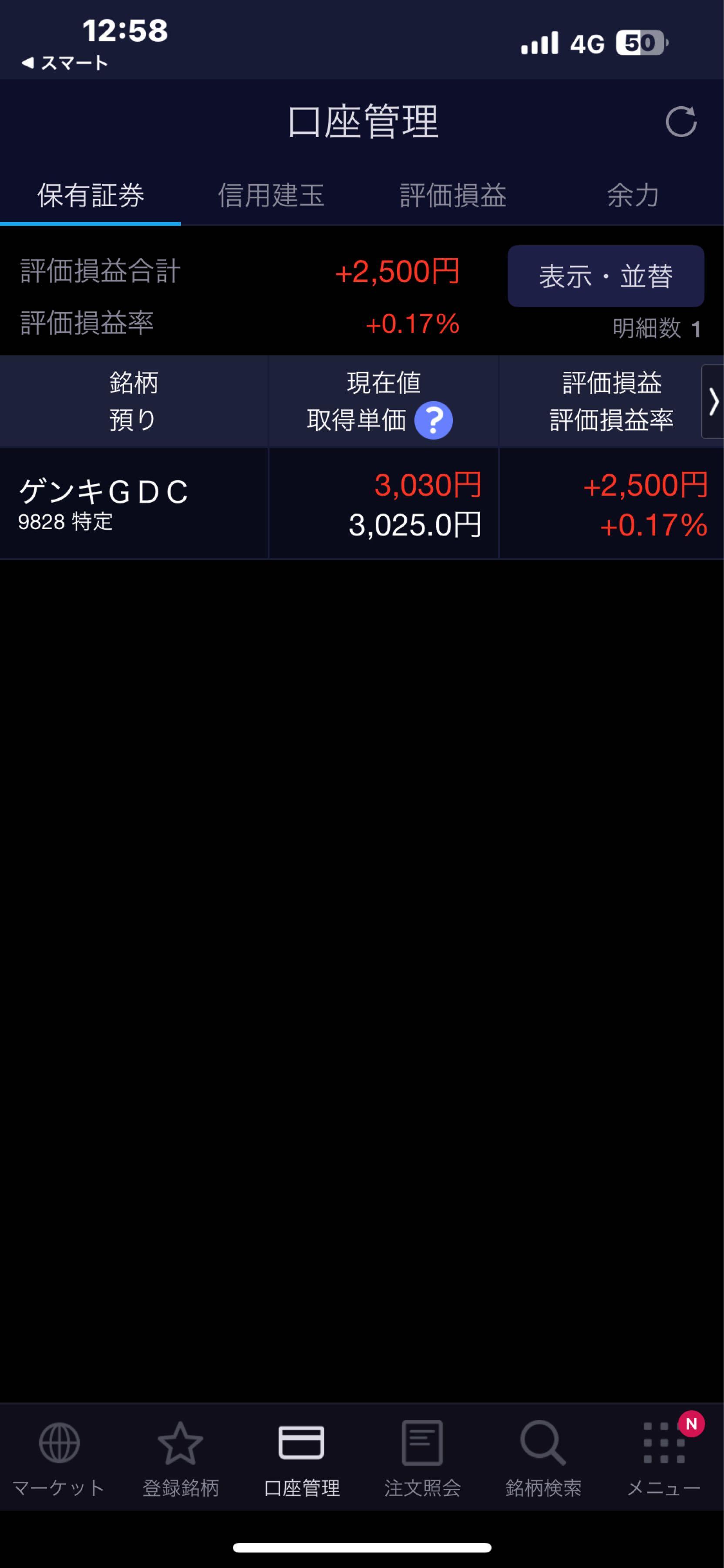Open the ゲンキGDC 9828 holding row
The image size is (724, 1568).
(x=134, y=504)
